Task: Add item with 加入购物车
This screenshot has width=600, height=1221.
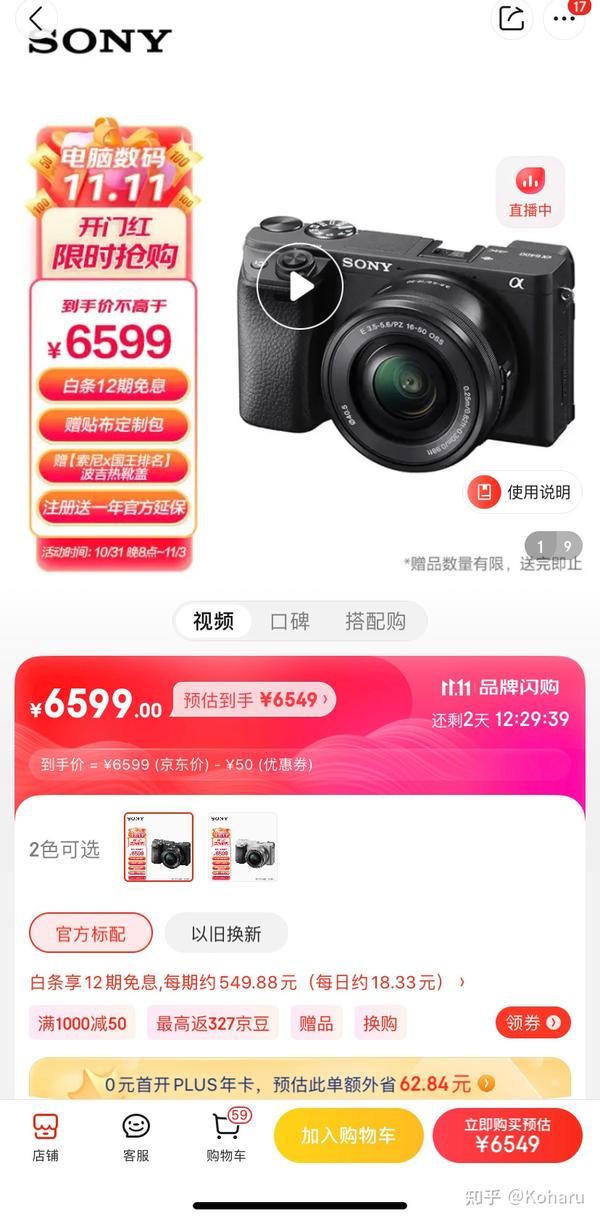Action: [x=348, y=1135]
